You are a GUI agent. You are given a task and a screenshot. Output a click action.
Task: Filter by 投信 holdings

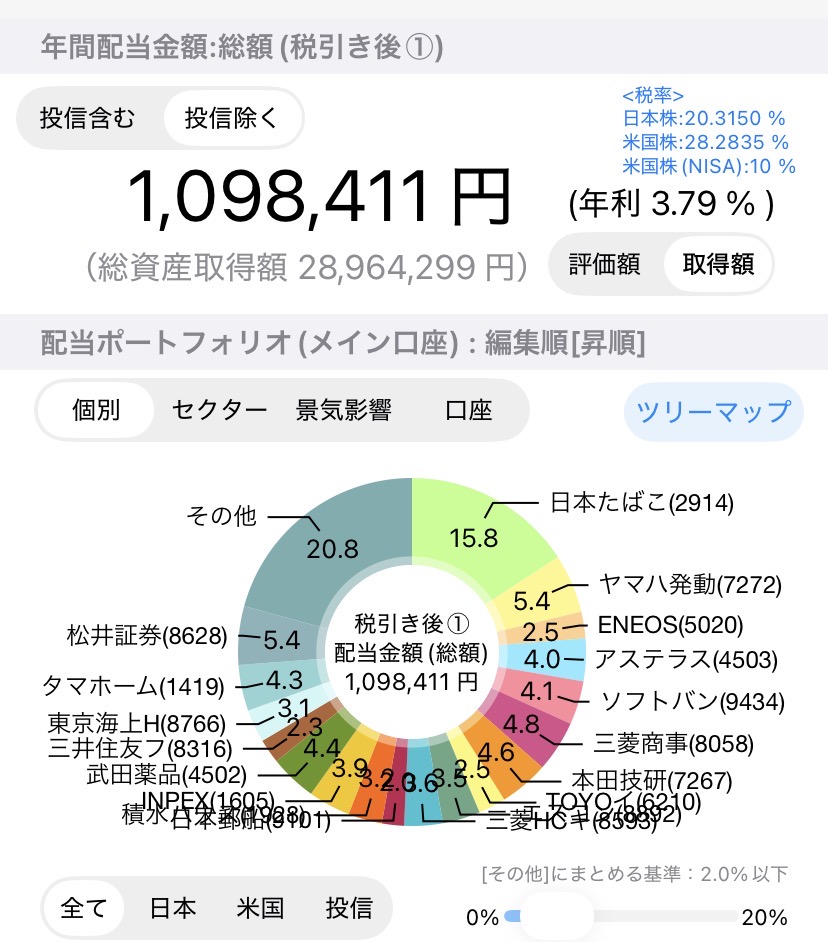(x=348, y=908)
